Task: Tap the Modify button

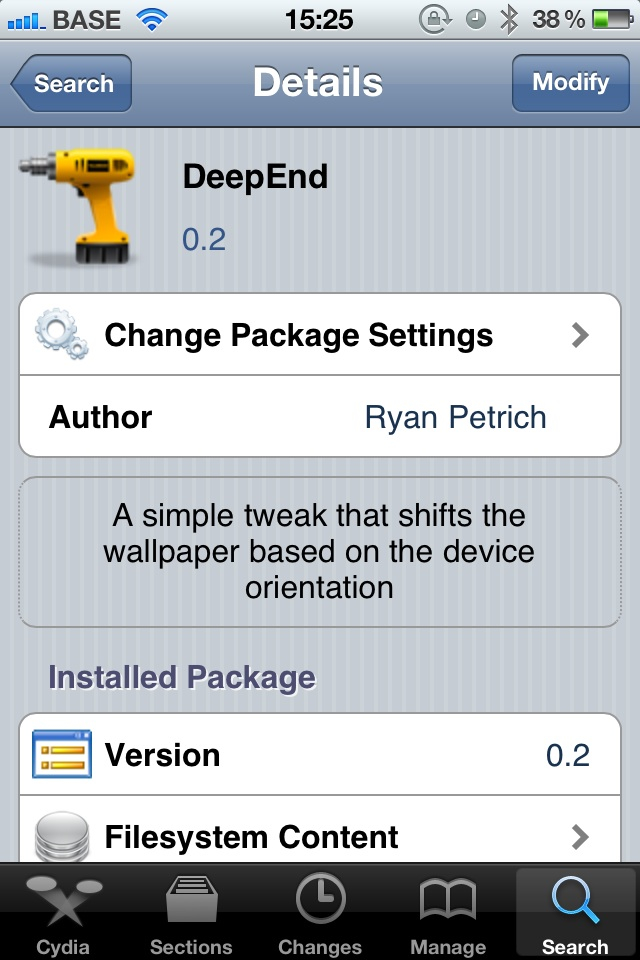Action: tap(570, 83)
